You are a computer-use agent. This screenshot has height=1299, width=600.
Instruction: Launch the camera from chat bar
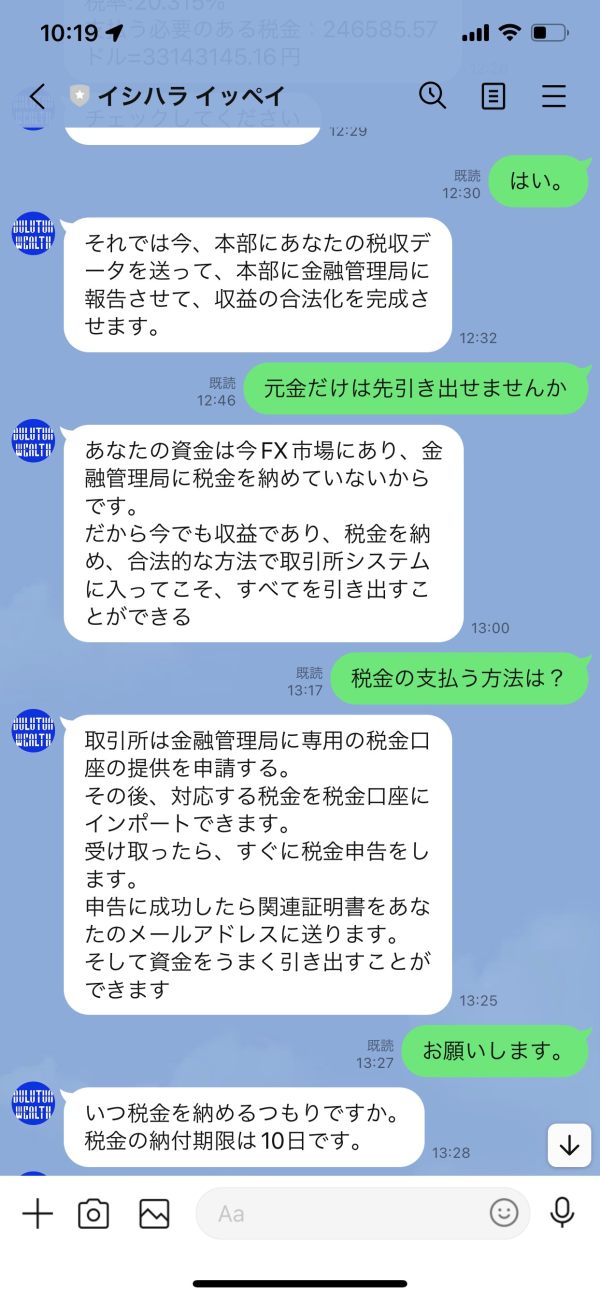(x=94, y=1214)
